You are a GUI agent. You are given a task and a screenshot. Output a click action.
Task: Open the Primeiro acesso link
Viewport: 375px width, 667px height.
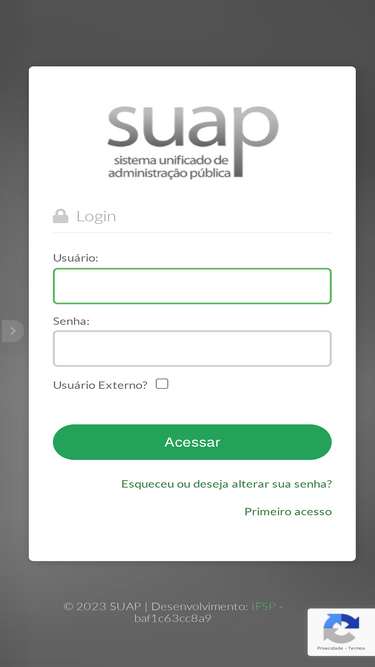288,511
